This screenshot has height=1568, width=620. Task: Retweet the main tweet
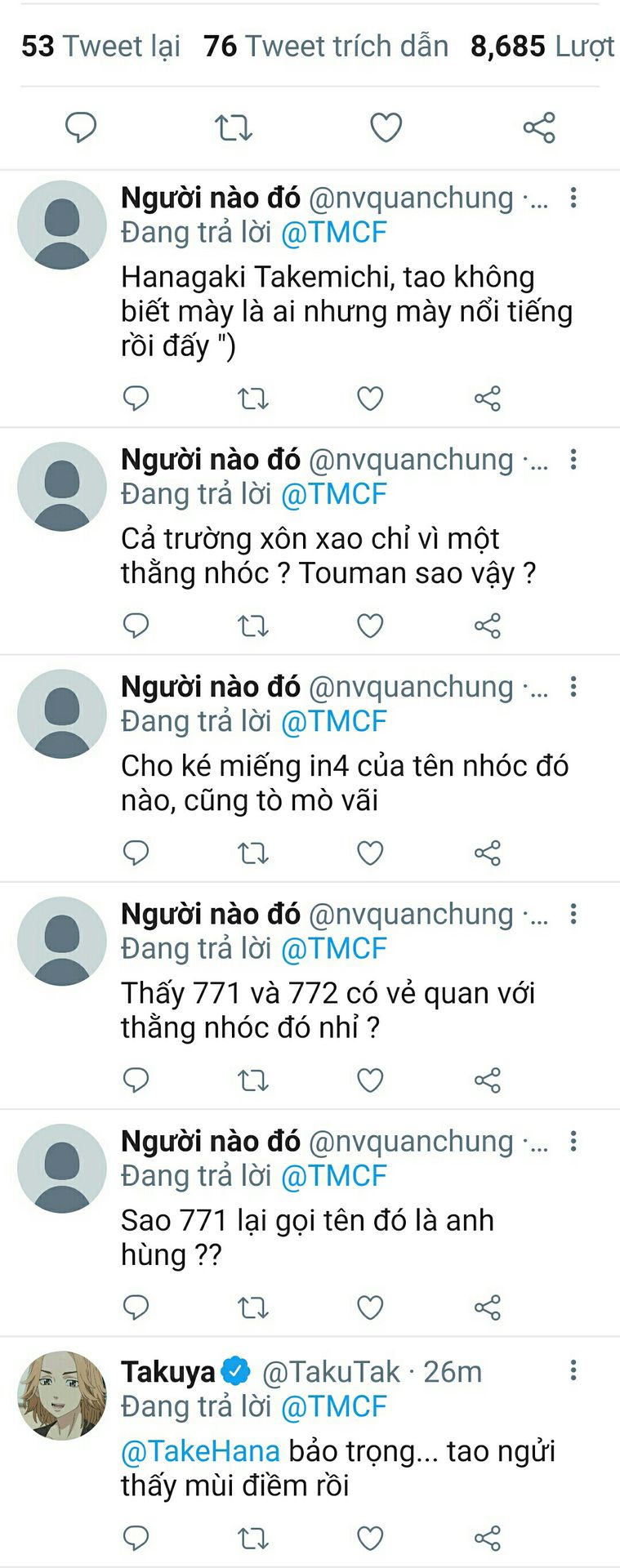coord(234,127)
